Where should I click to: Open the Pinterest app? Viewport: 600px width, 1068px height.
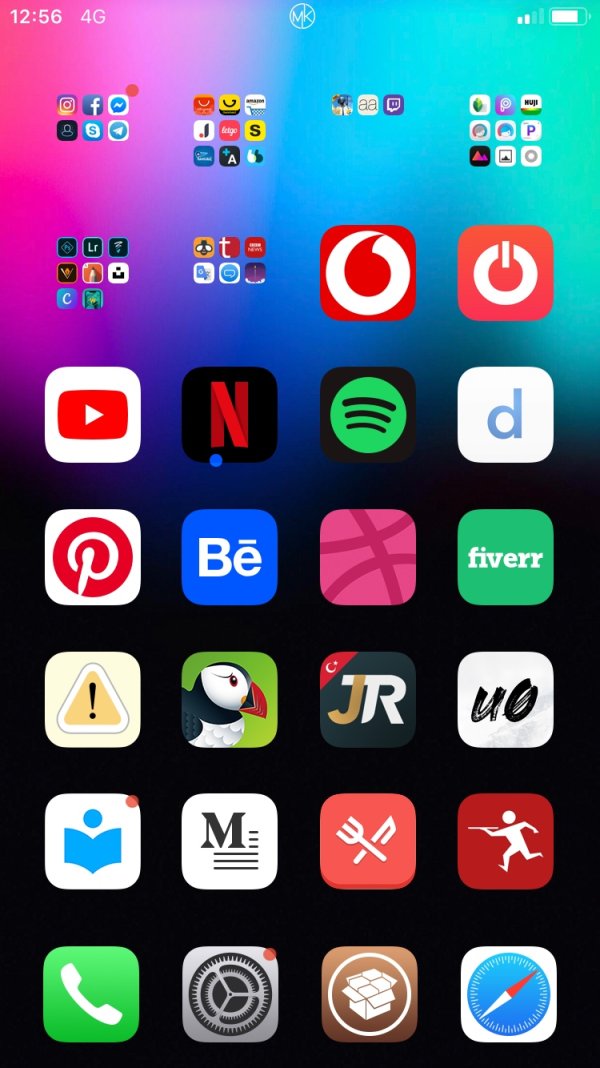pos(93,557)
